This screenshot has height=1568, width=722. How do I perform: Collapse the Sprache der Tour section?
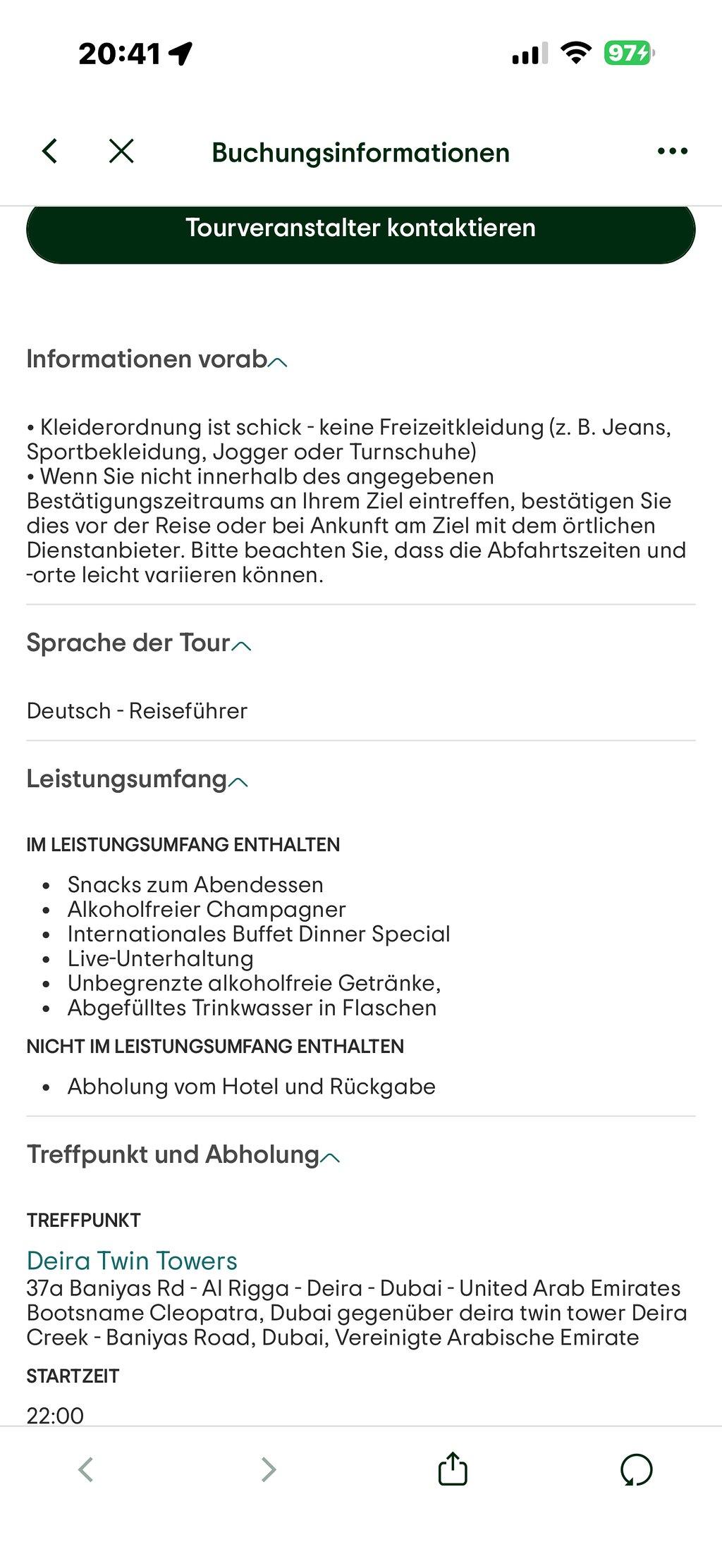139,643
